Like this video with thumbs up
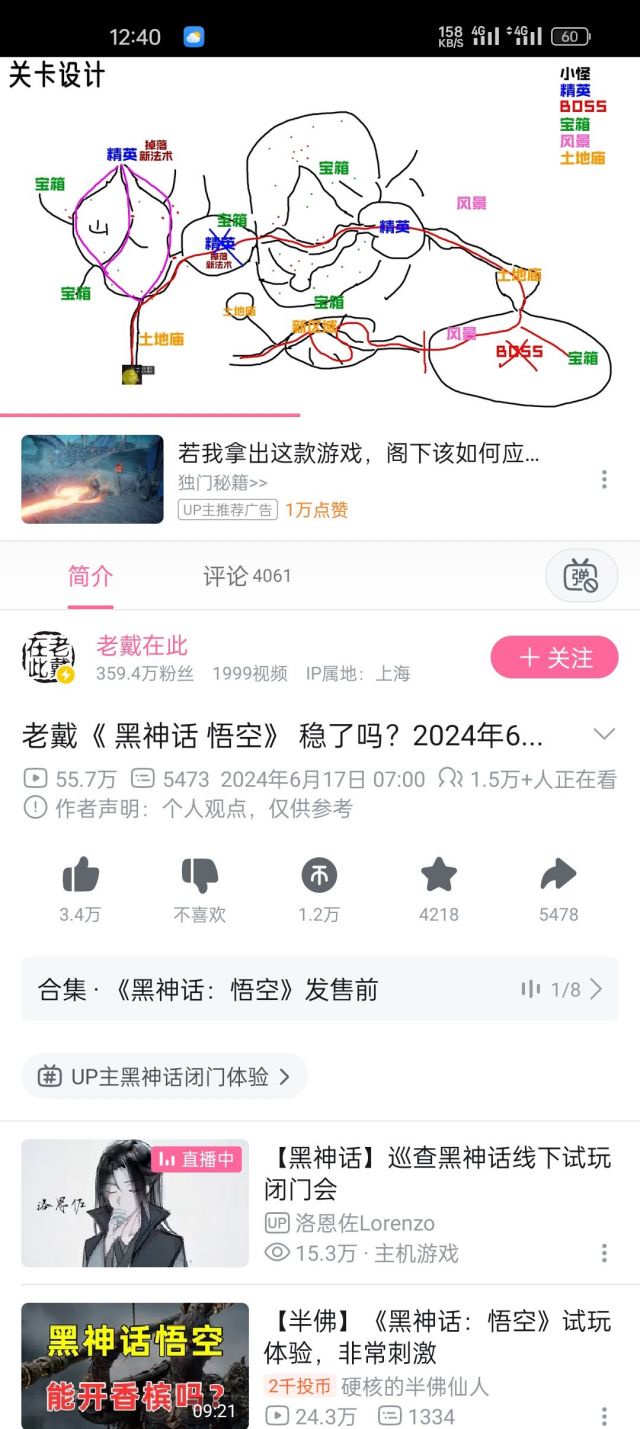This screenshot has width=640, height=1429. 80,876
